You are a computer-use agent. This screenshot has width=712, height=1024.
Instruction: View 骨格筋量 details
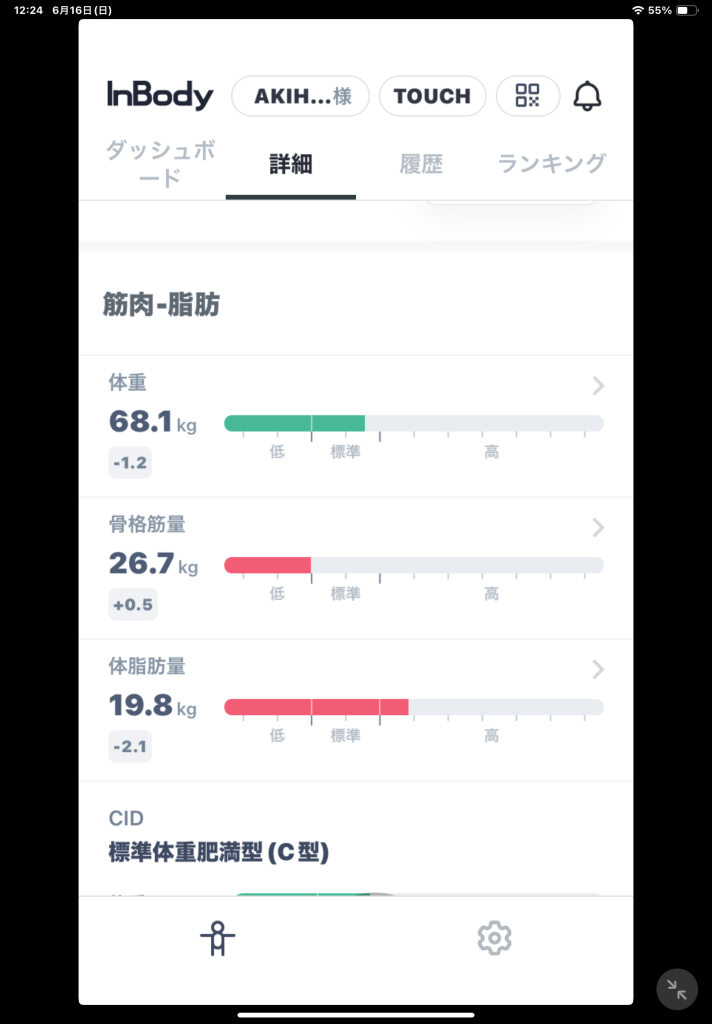click(355, 567)
